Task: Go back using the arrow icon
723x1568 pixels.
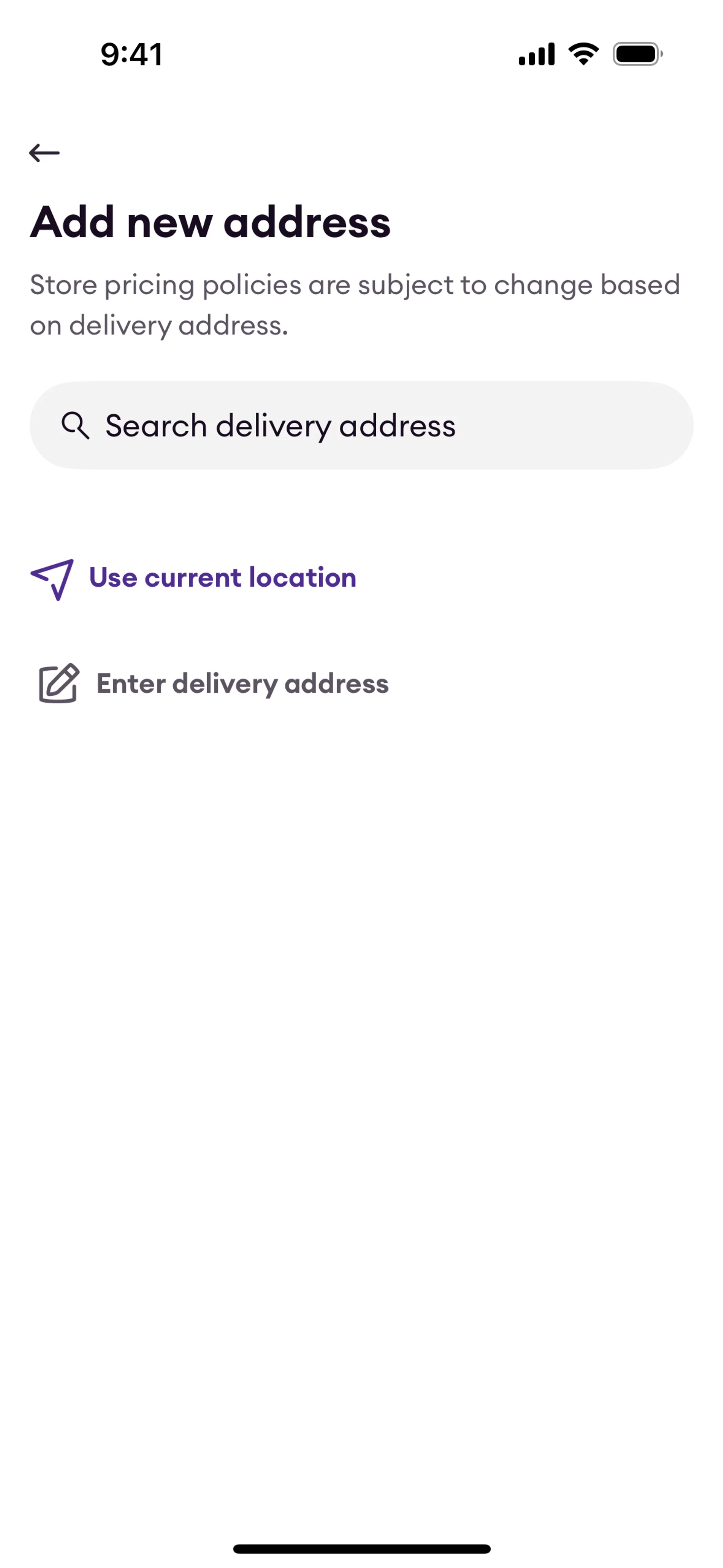Action: point(44,153)
